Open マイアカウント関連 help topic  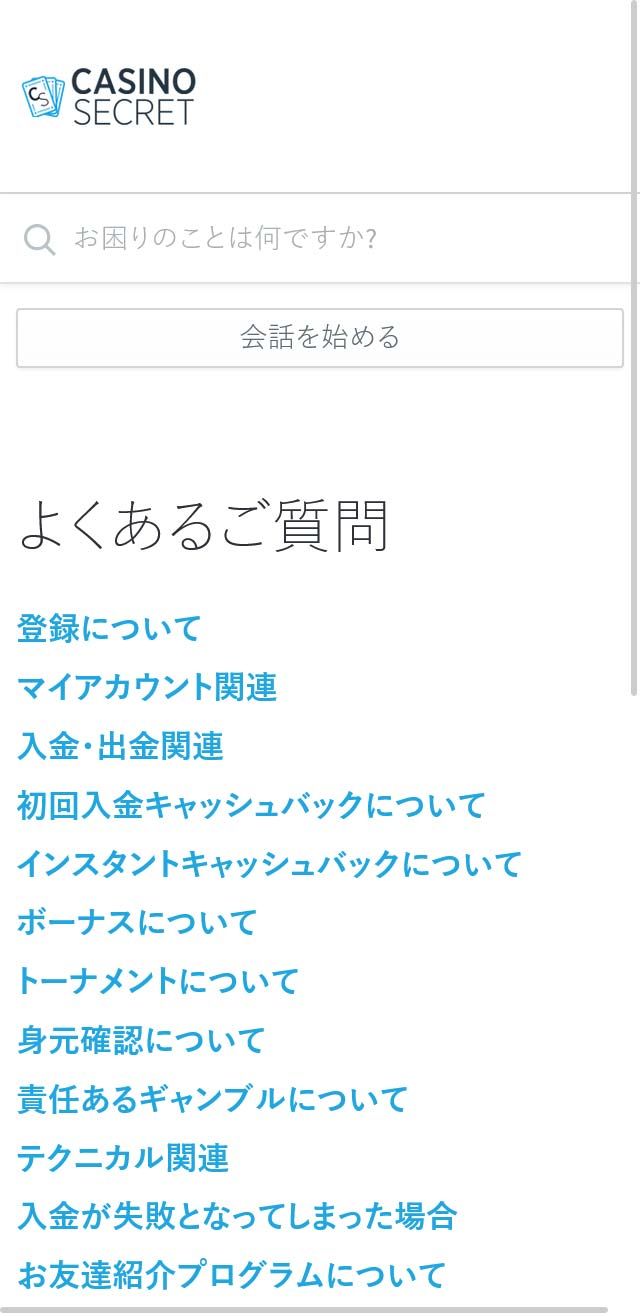pos(147,687)
